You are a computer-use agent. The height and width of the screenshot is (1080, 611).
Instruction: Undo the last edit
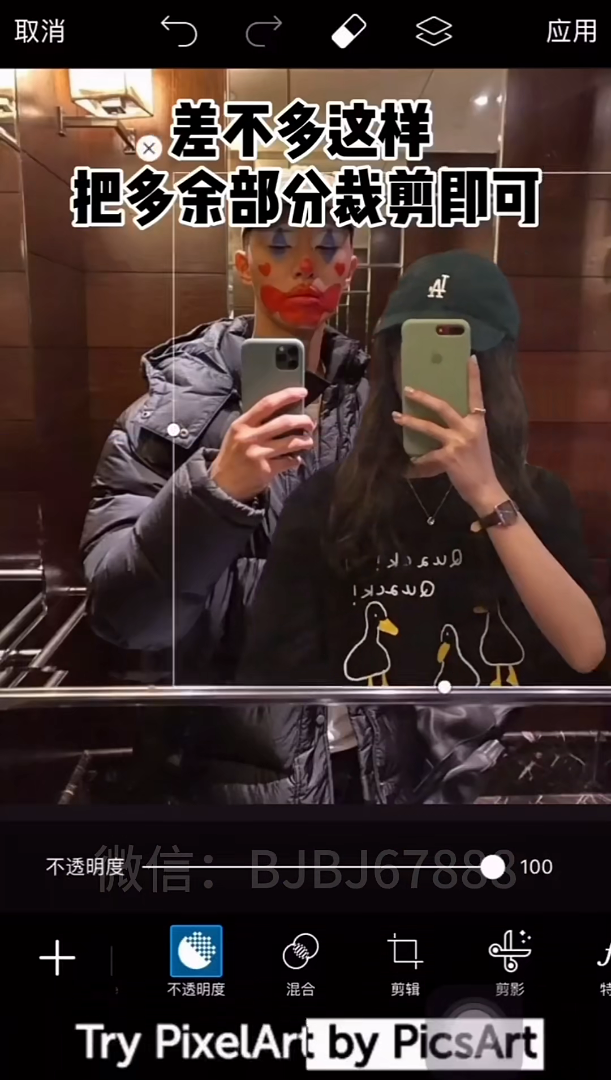click(x=179, y=32)
